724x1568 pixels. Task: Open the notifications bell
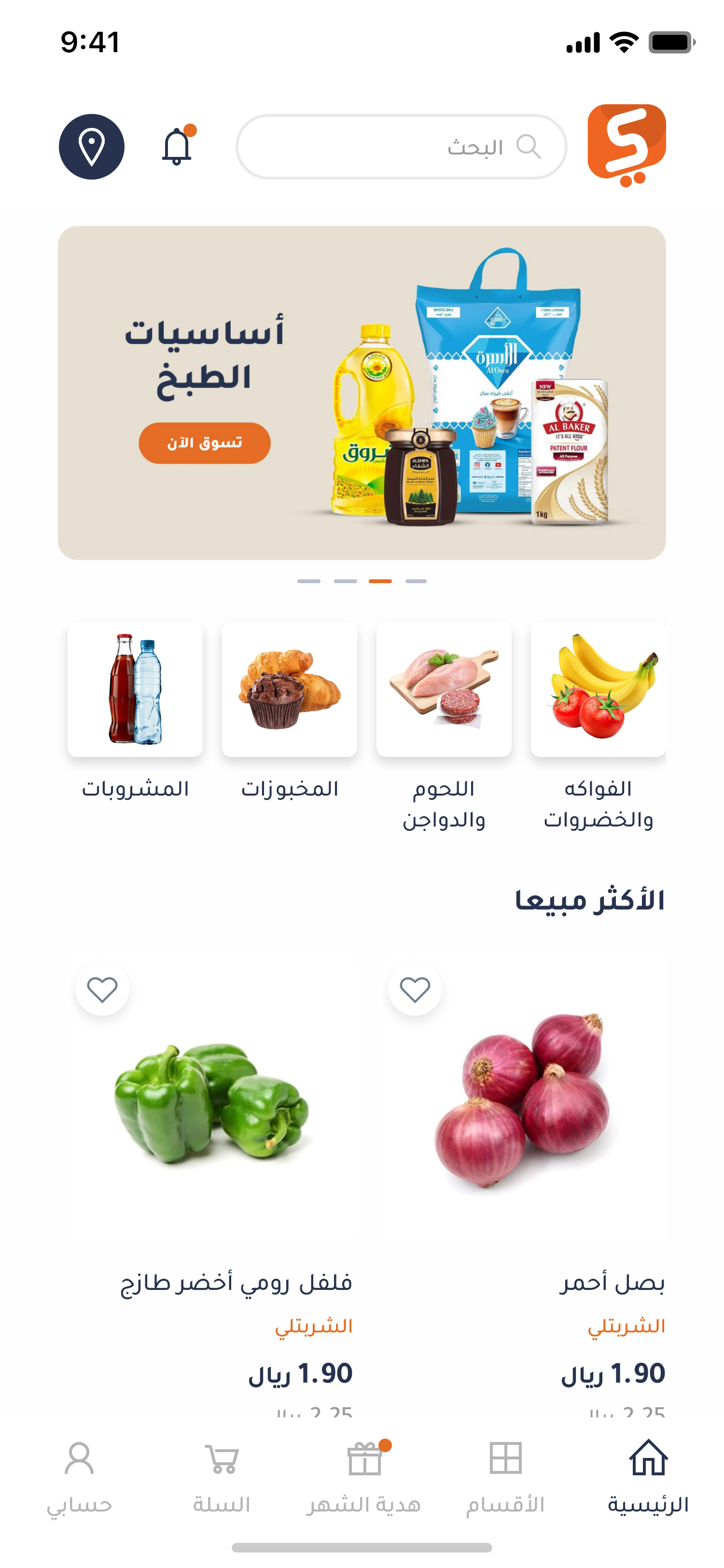click(177, 146)
